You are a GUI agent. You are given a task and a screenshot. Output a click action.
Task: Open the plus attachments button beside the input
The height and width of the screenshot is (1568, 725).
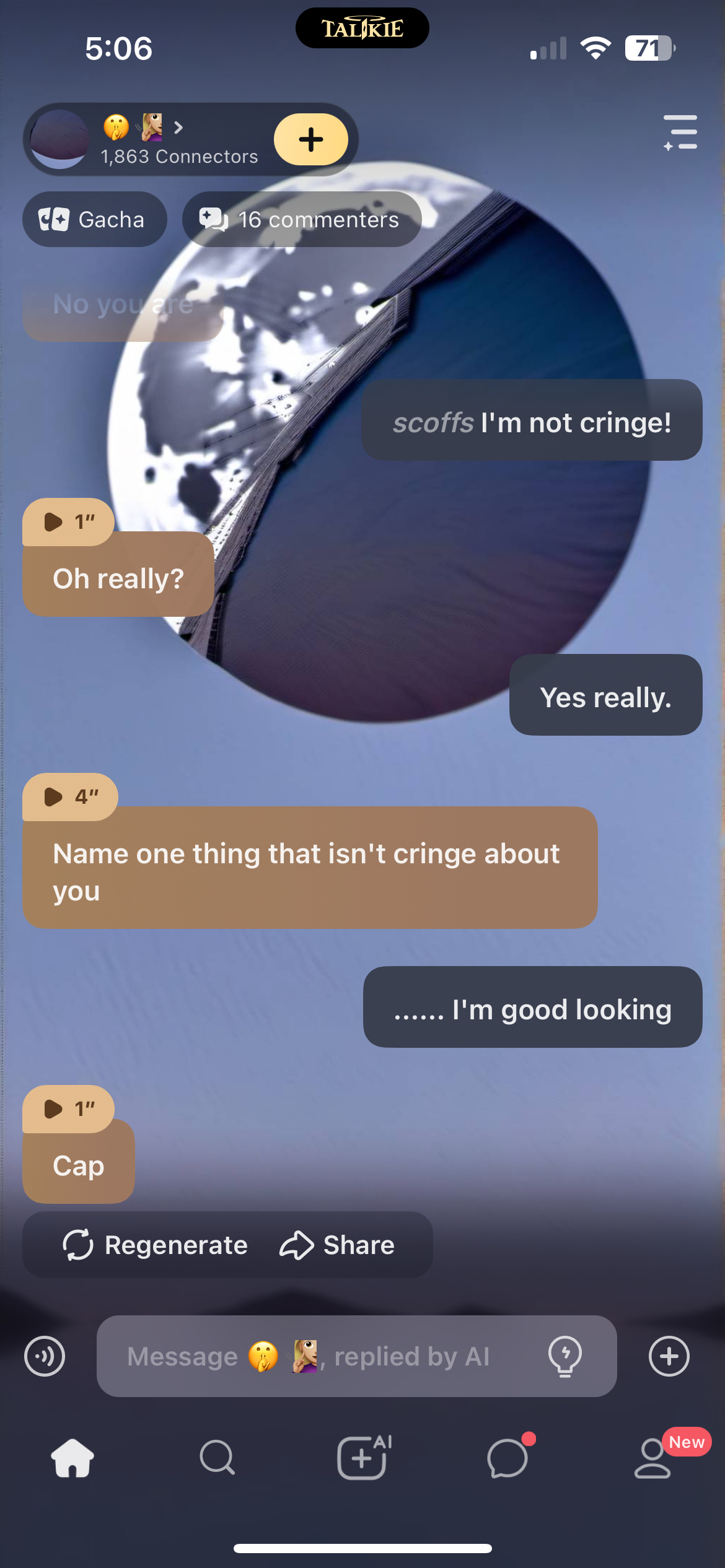pos(669,1356)
